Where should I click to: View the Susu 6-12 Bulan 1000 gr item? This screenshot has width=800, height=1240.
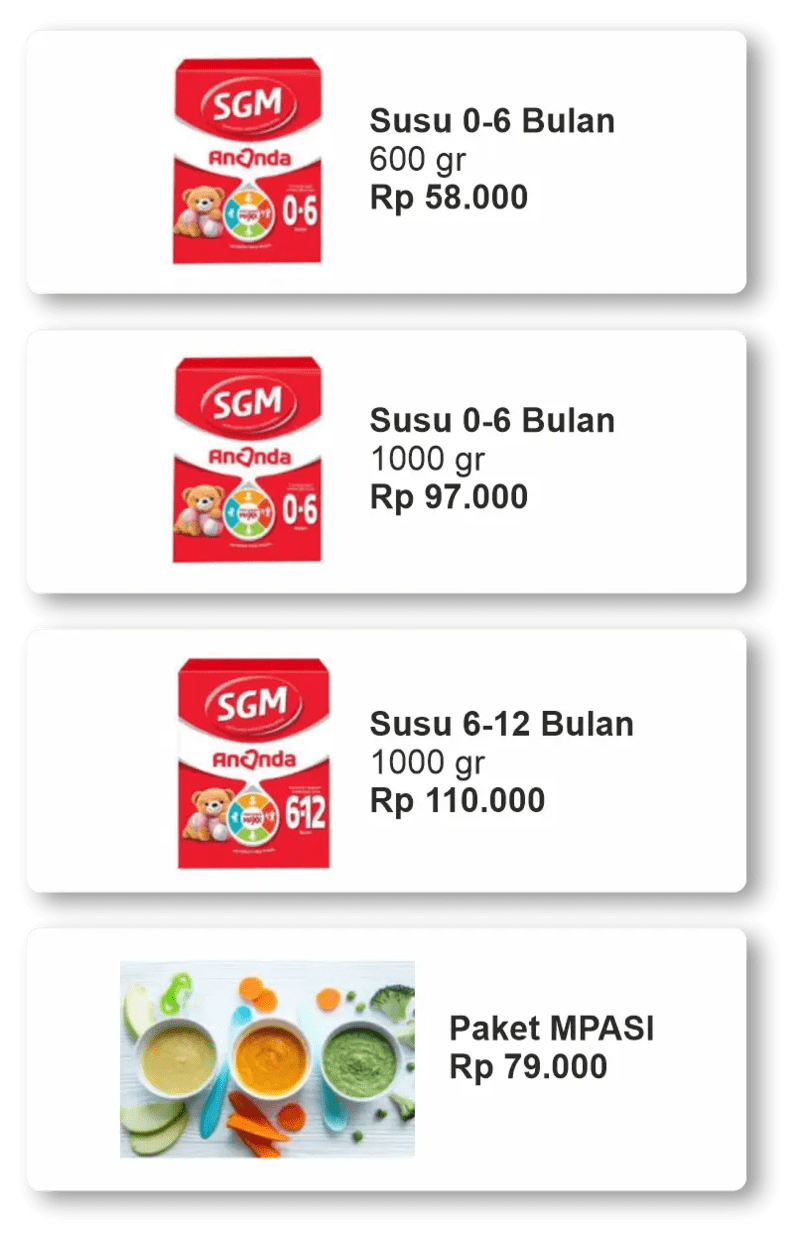pos(386,761)
